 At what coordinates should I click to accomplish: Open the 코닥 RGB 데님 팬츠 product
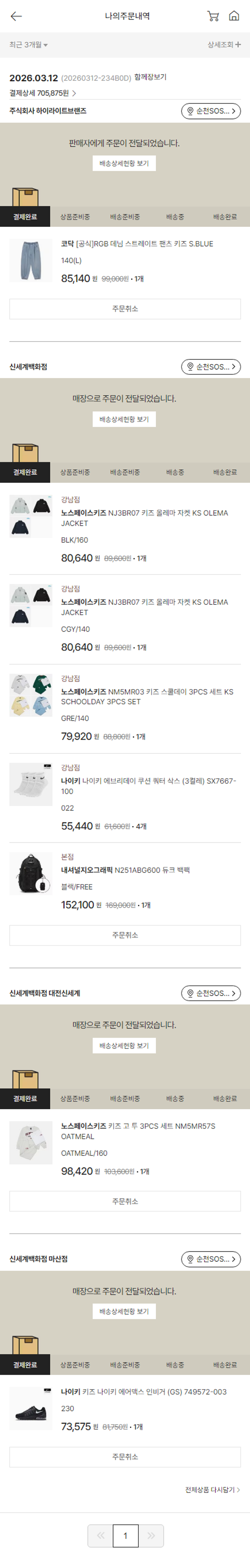(137, 244)
